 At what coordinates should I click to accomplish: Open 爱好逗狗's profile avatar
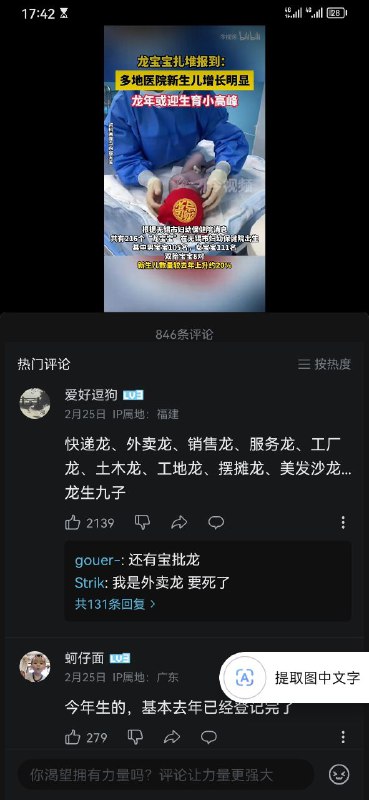35,404
